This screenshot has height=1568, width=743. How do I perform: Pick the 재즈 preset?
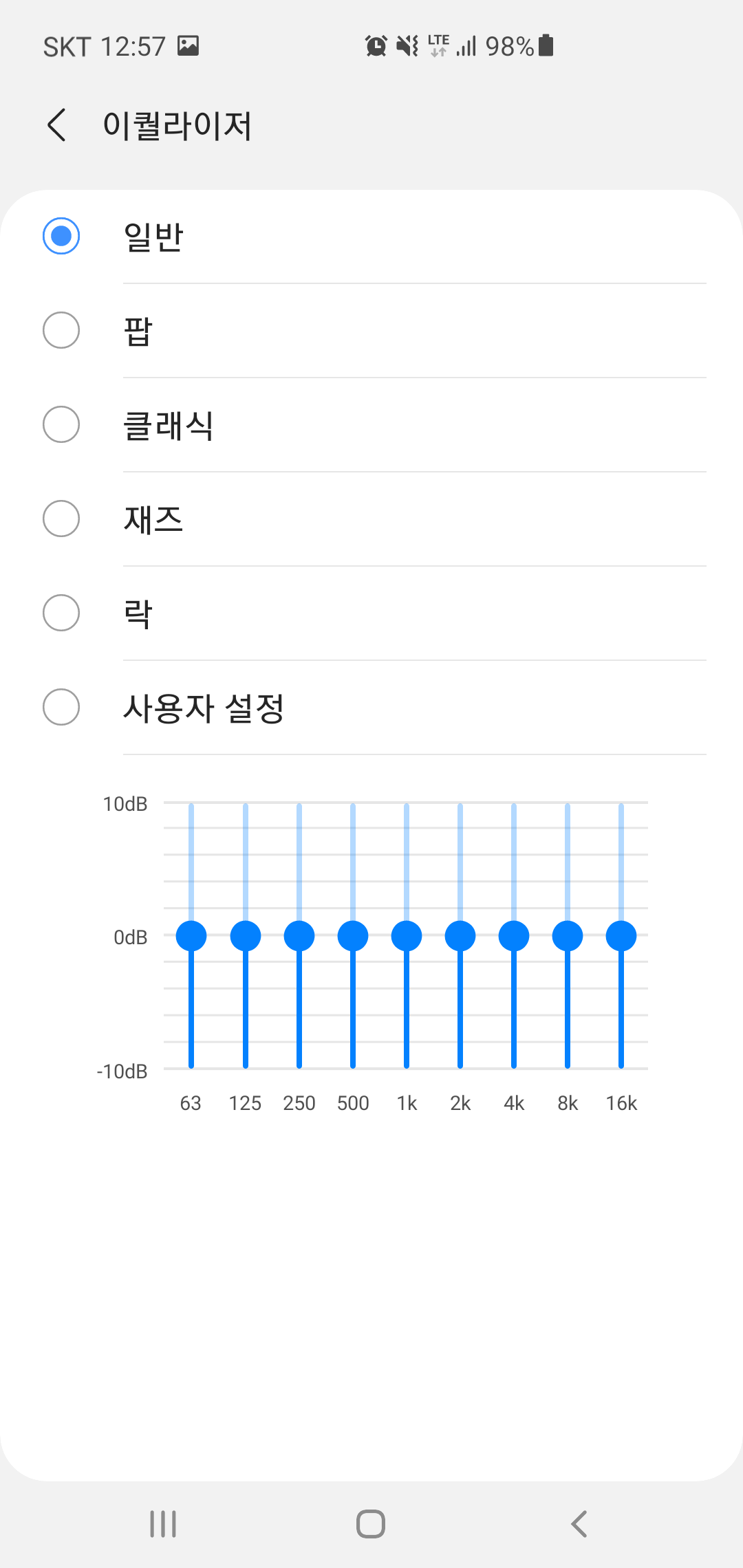pyautogui.click(x=371, y=519)
